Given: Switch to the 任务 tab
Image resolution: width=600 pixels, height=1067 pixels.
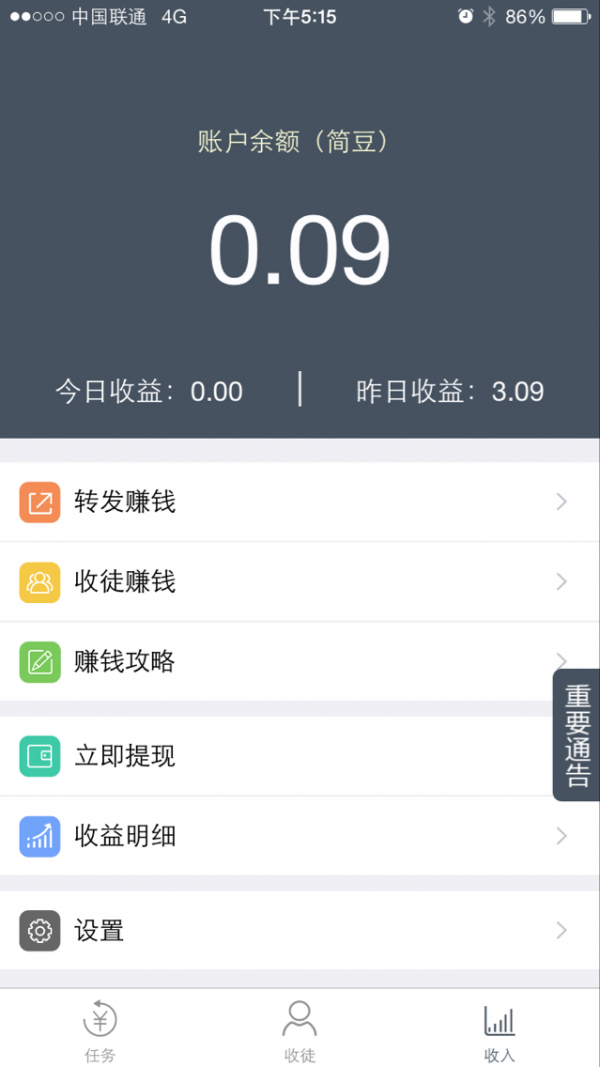Looking at the screenshot, I should pyautogui.click(x=100, y=1029).
